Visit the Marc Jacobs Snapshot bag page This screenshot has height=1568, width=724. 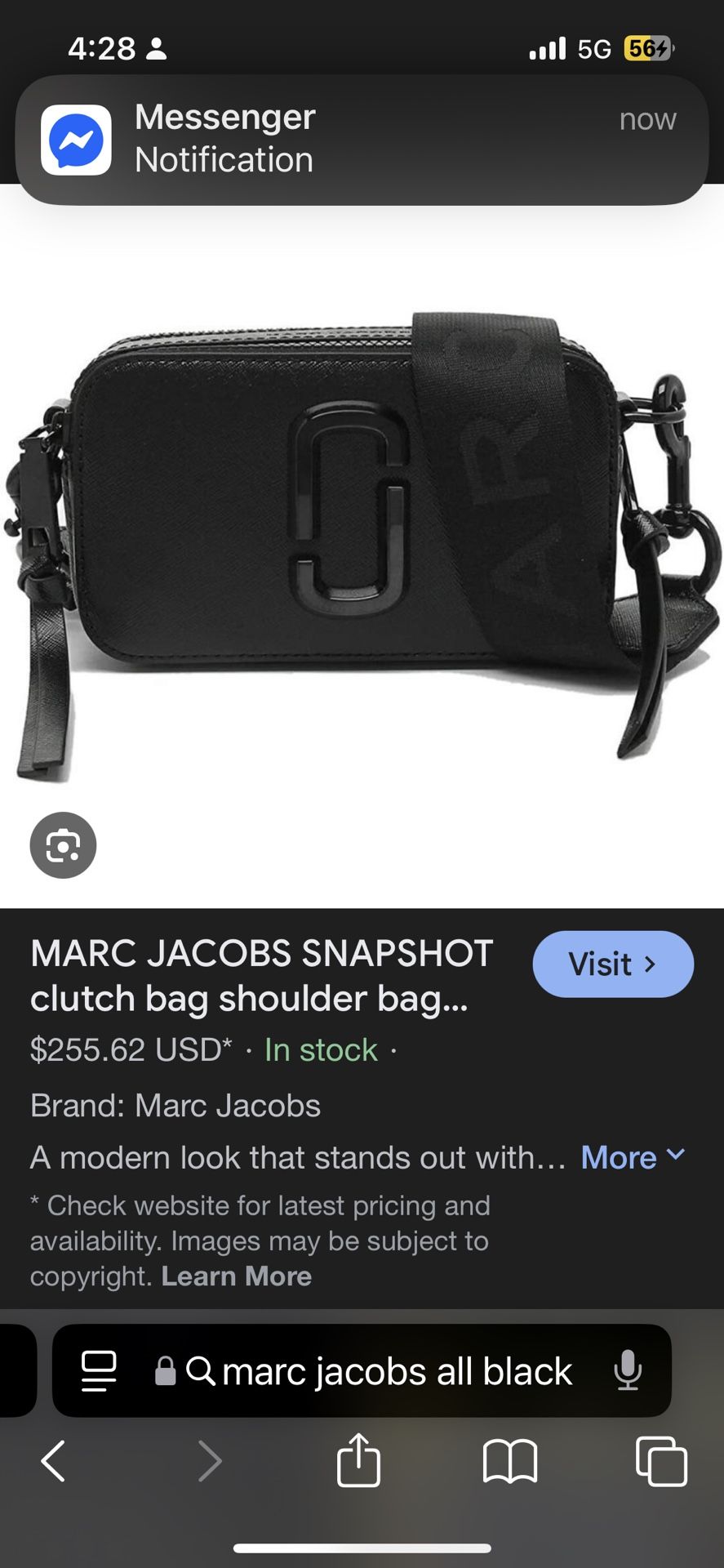(x=612, y=964)
